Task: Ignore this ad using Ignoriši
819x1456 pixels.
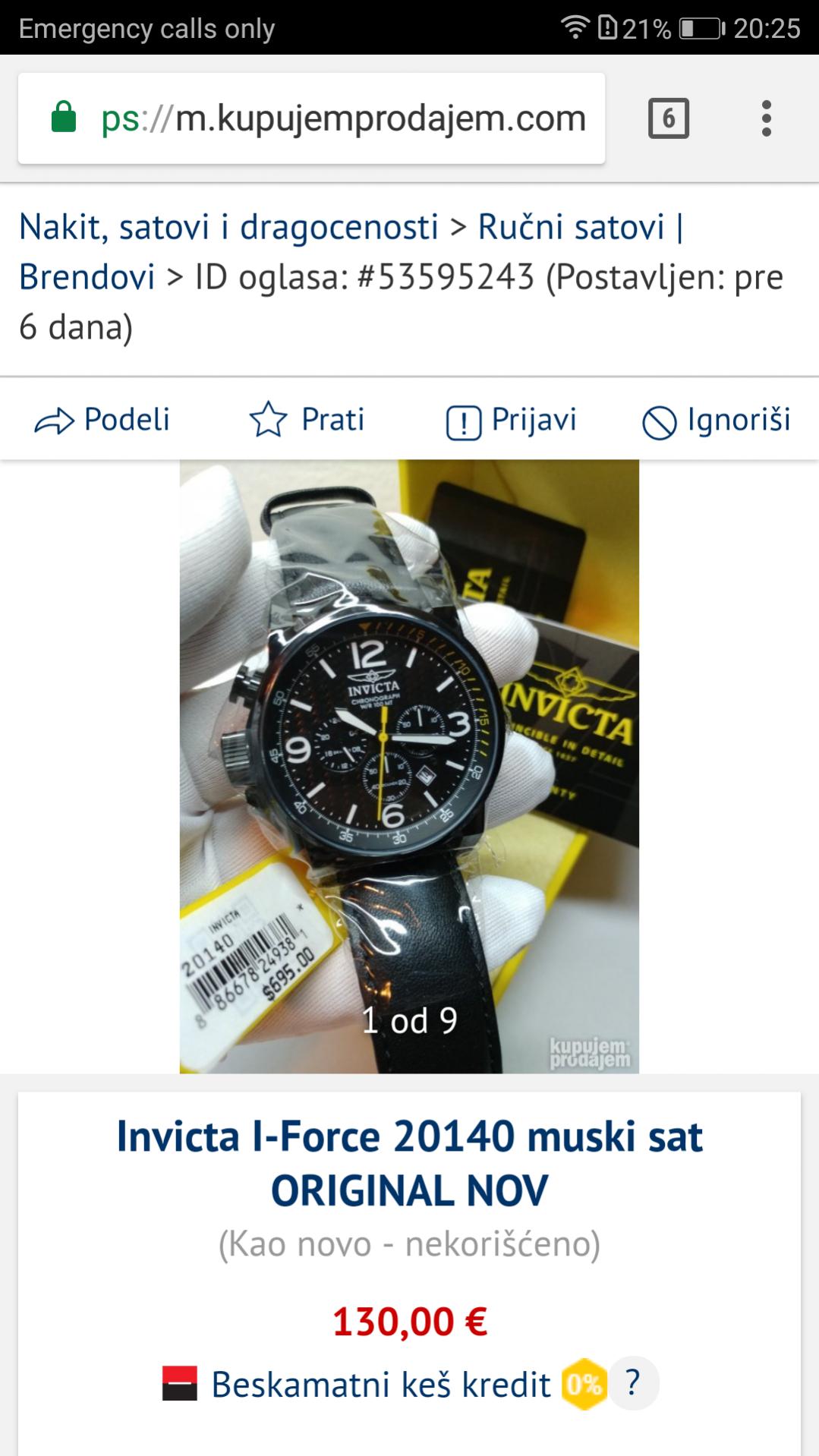Action: tap(717, 420)
